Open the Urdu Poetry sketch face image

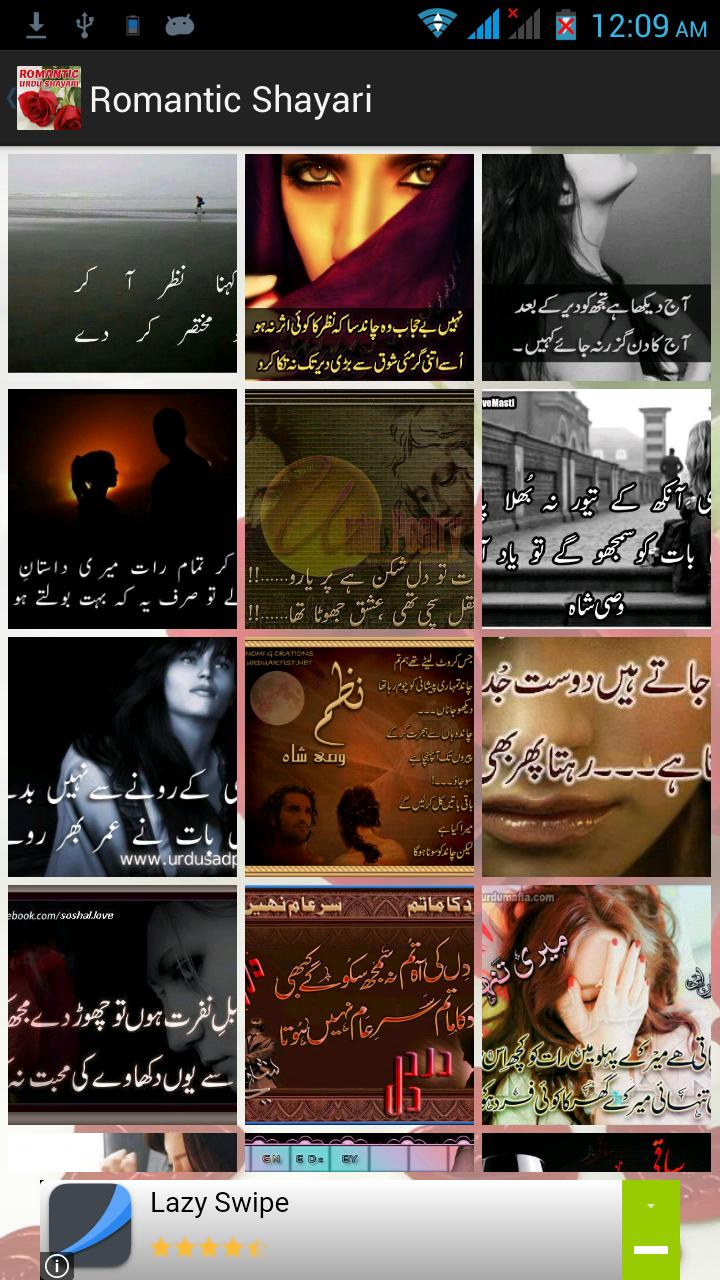point(359,508)
